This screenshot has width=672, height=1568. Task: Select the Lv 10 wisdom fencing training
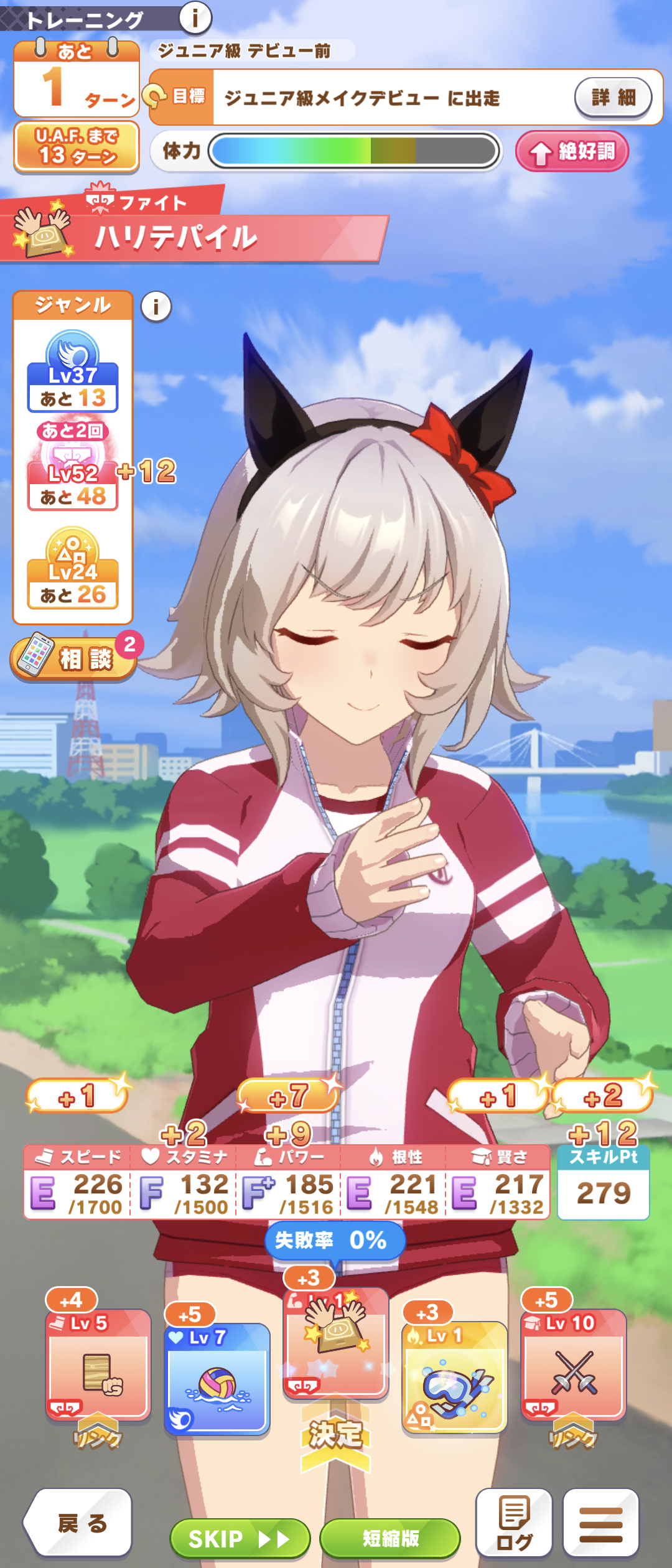tap(573, 1365)
